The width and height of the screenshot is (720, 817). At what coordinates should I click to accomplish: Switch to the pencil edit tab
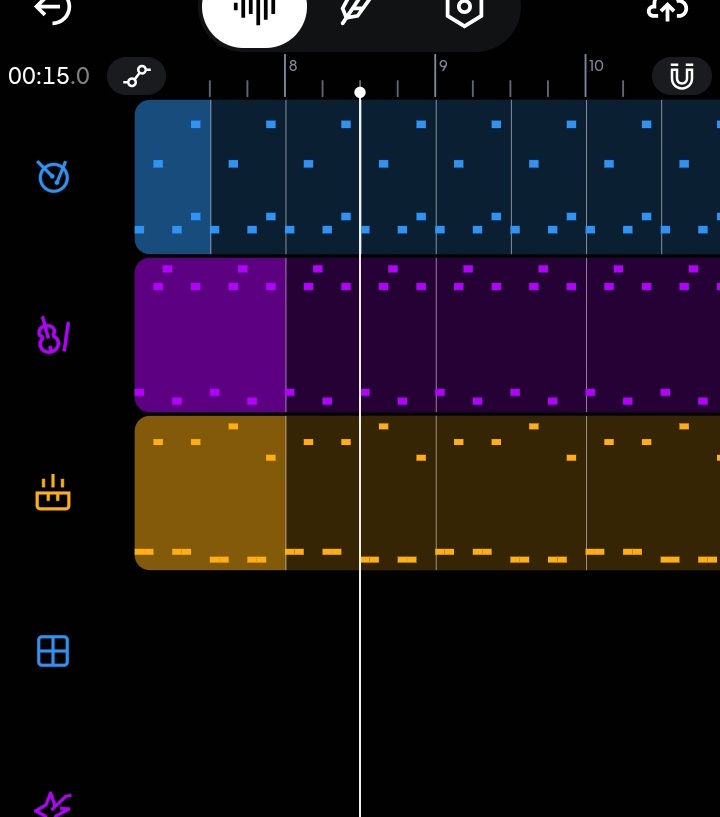coord(357,11)
